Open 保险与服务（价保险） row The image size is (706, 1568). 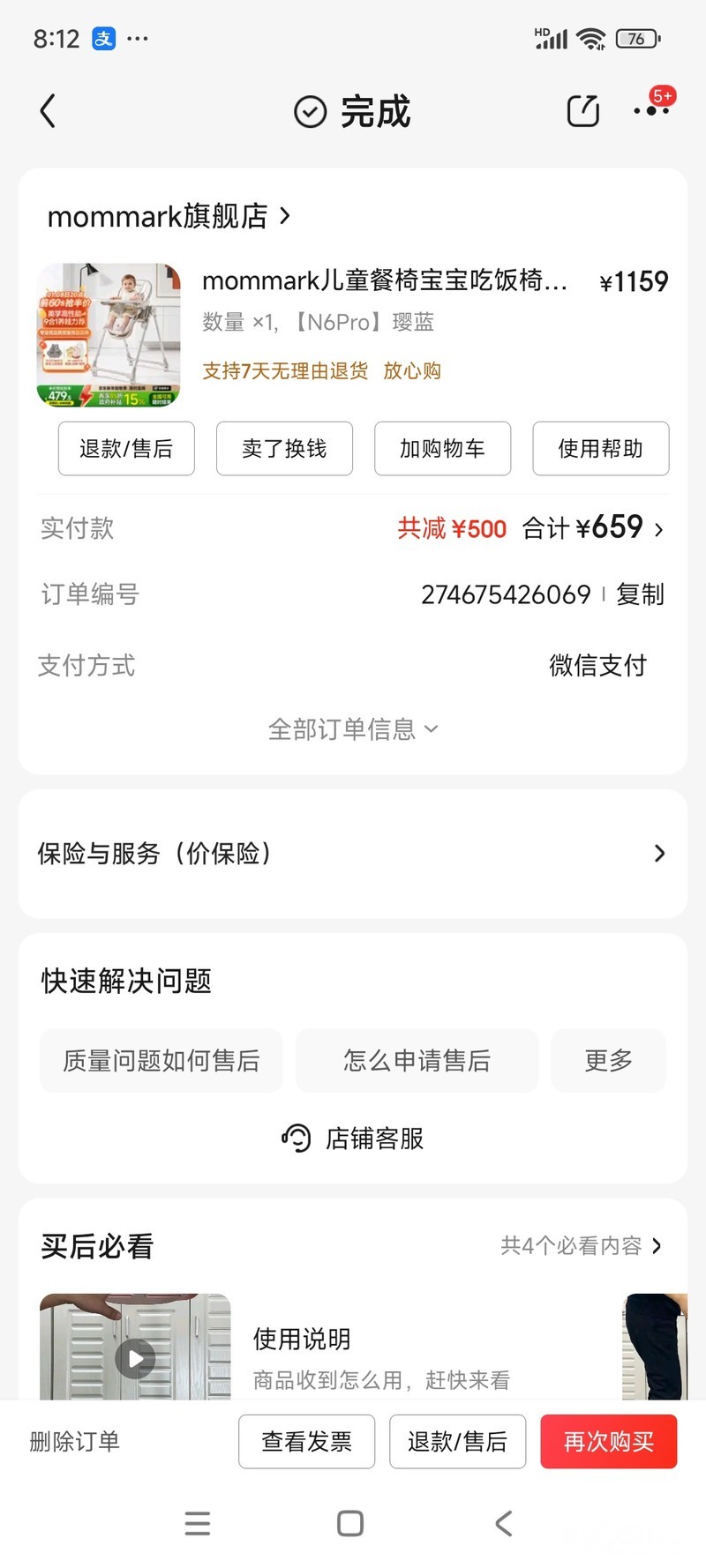point(353,854)
